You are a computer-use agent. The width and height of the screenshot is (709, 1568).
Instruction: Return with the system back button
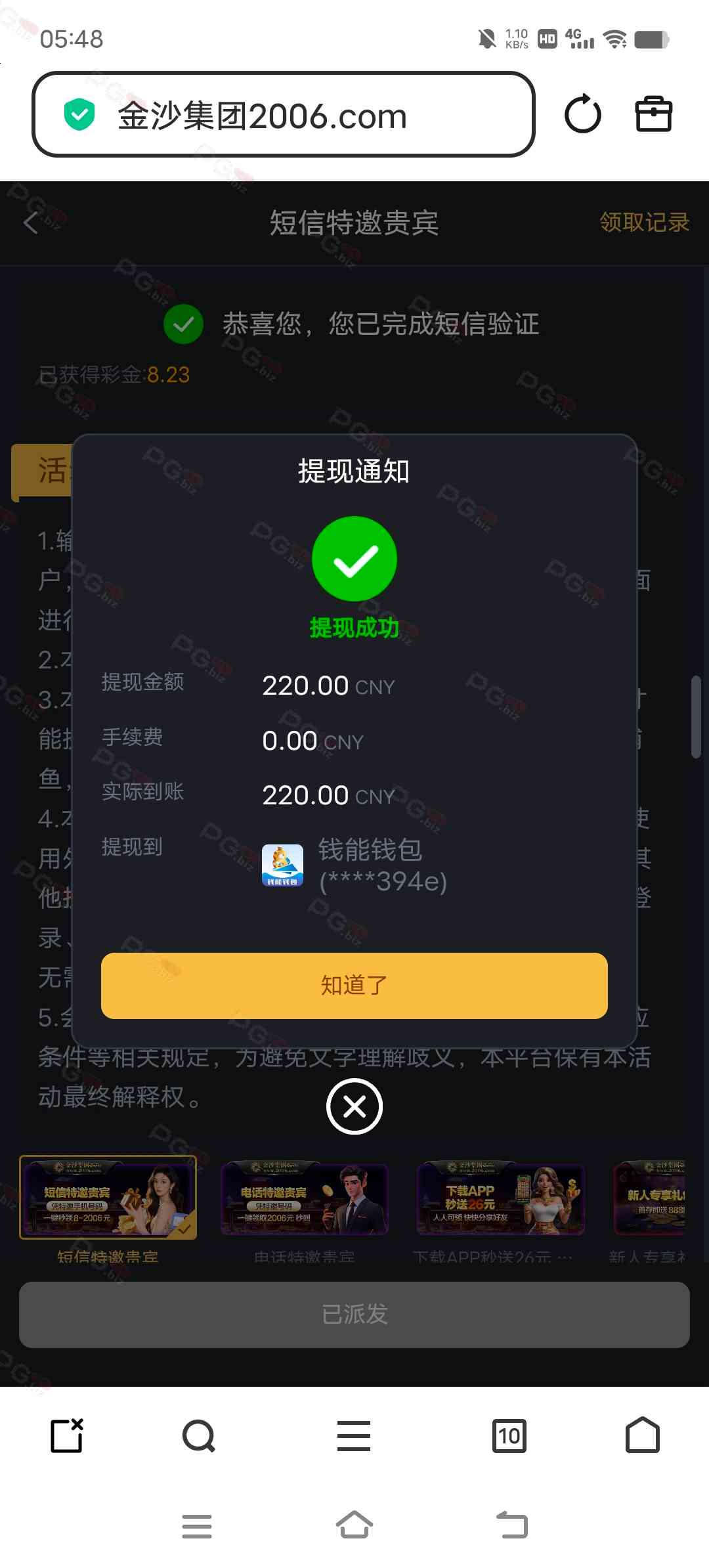pyautogui.click(x=511, y=1525)
